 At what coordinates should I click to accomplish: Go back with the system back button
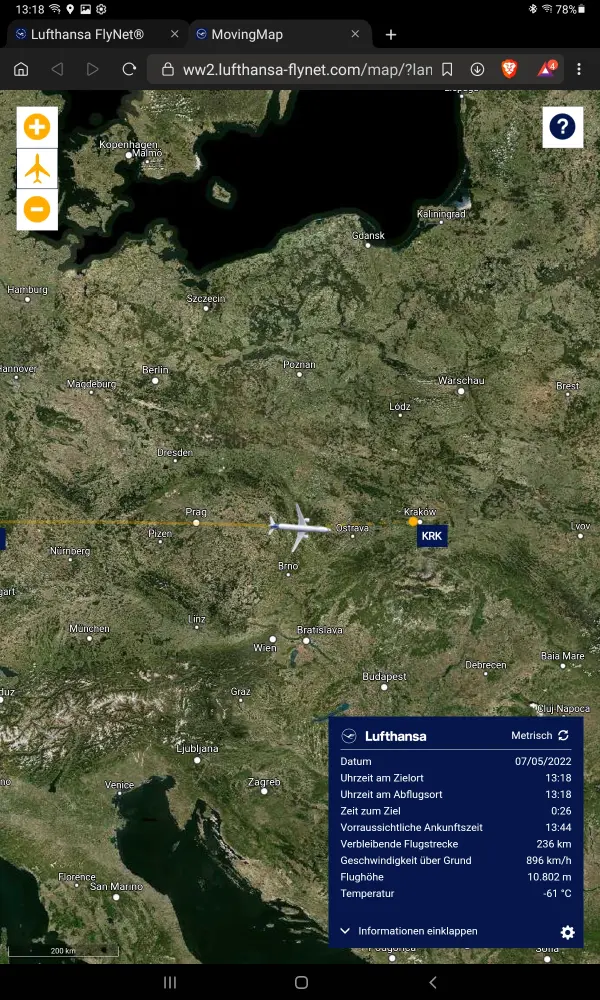[x=433, y=982]
